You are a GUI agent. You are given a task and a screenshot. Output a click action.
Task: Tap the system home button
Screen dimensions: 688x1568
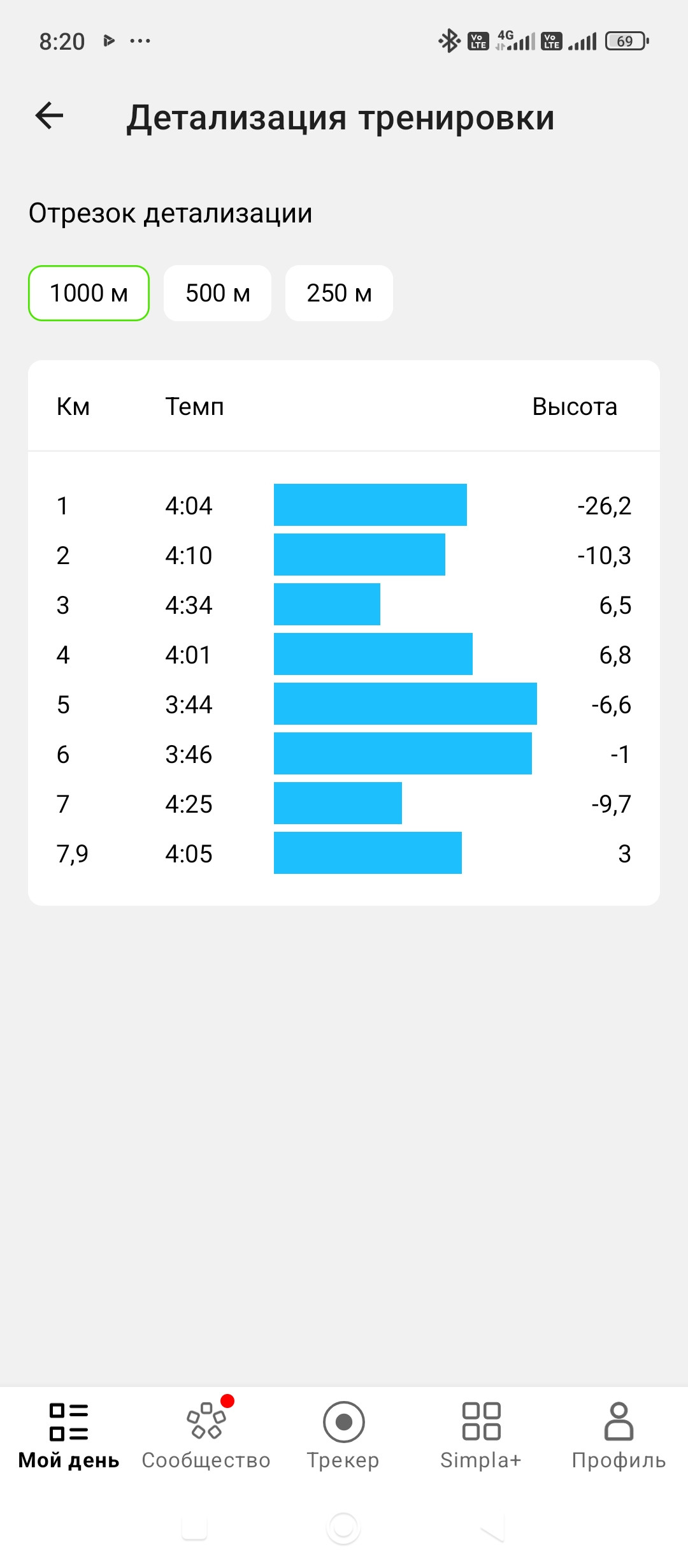pos(344,1528)
